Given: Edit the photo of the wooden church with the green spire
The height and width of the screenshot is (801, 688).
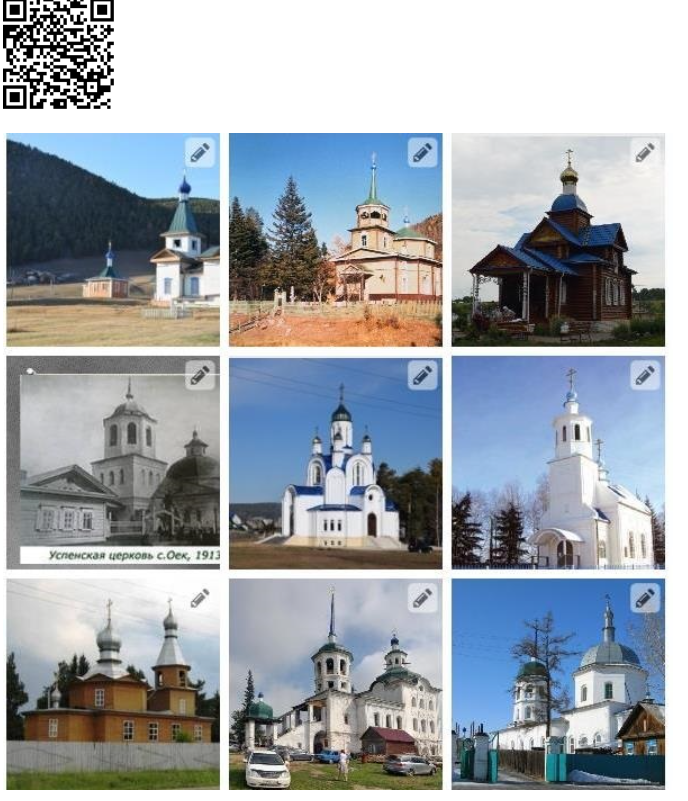Looking at the screenshot, I should 422,153.
